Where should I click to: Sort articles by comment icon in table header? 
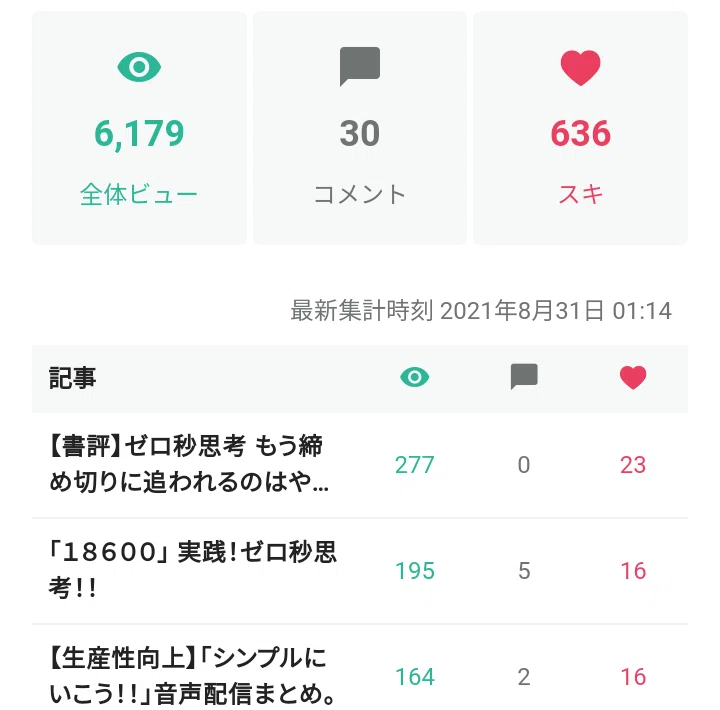(x=524, y=377)
